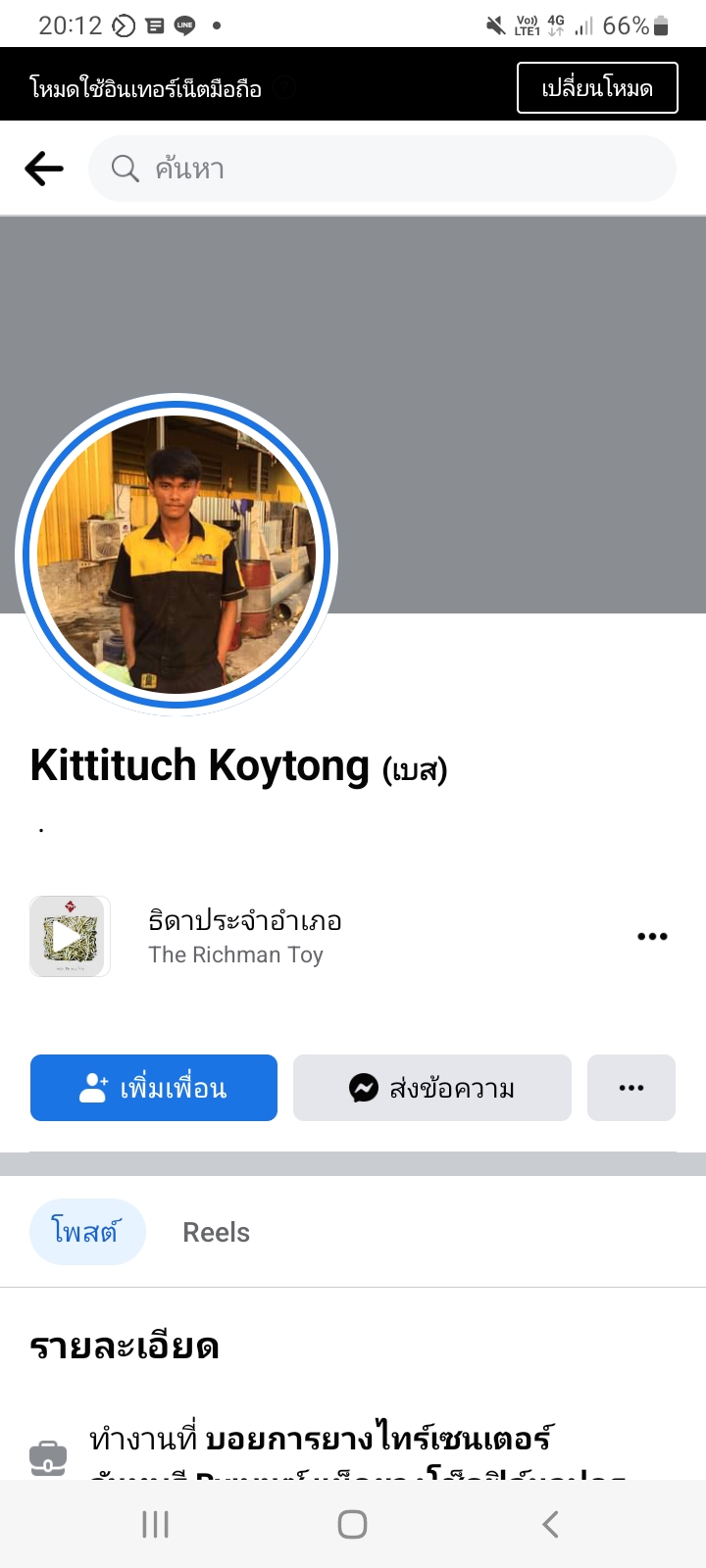706x1568 pixels.
Task: Select the โพสต์ tab
Action: [86, 1232]
